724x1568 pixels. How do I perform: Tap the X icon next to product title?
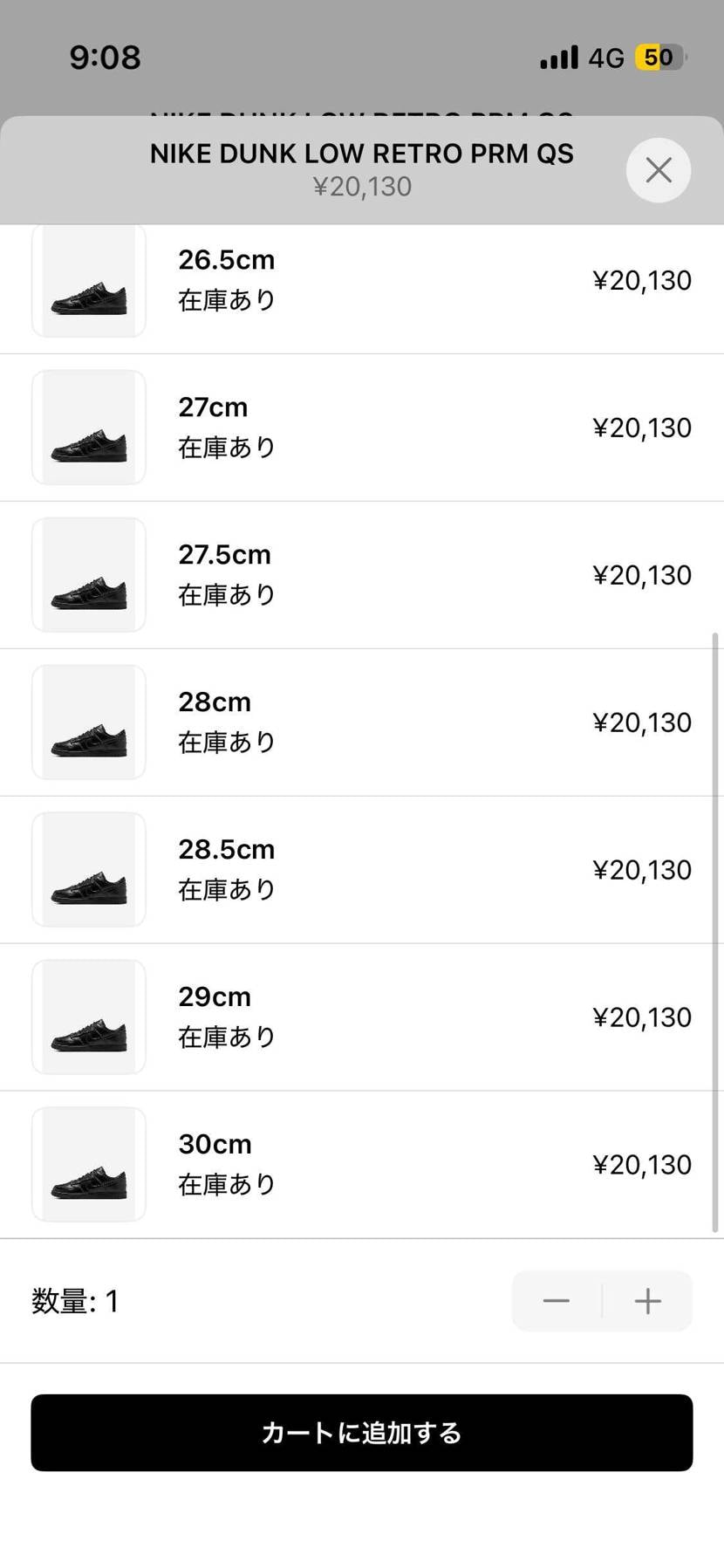click(659, 170)
